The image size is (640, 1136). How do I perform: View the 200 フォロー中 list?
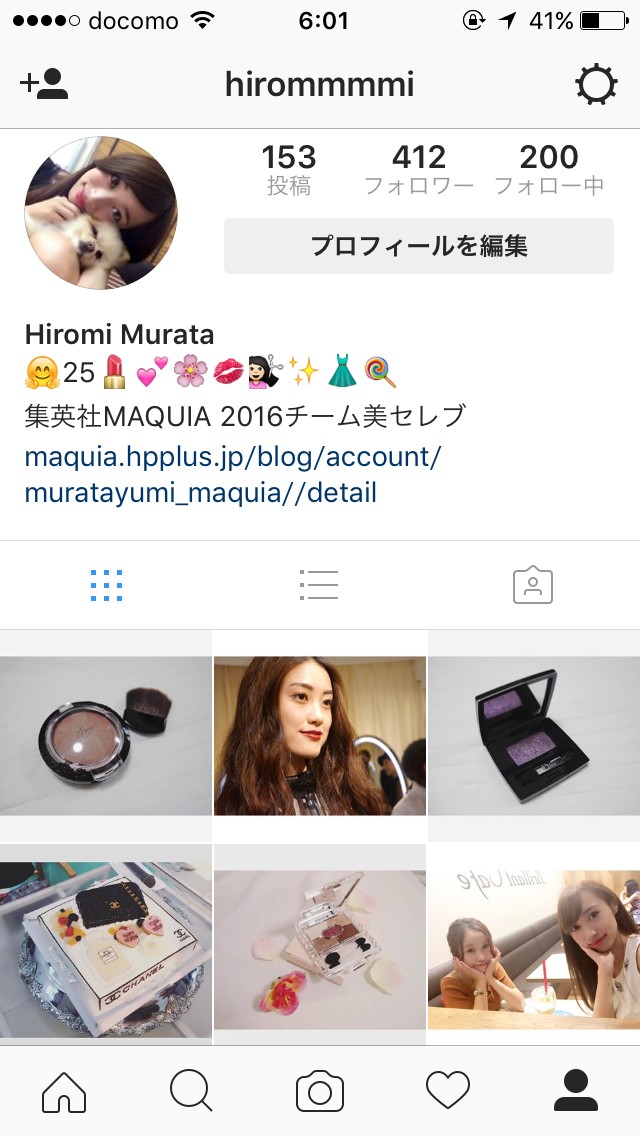[x=549, y=170]
